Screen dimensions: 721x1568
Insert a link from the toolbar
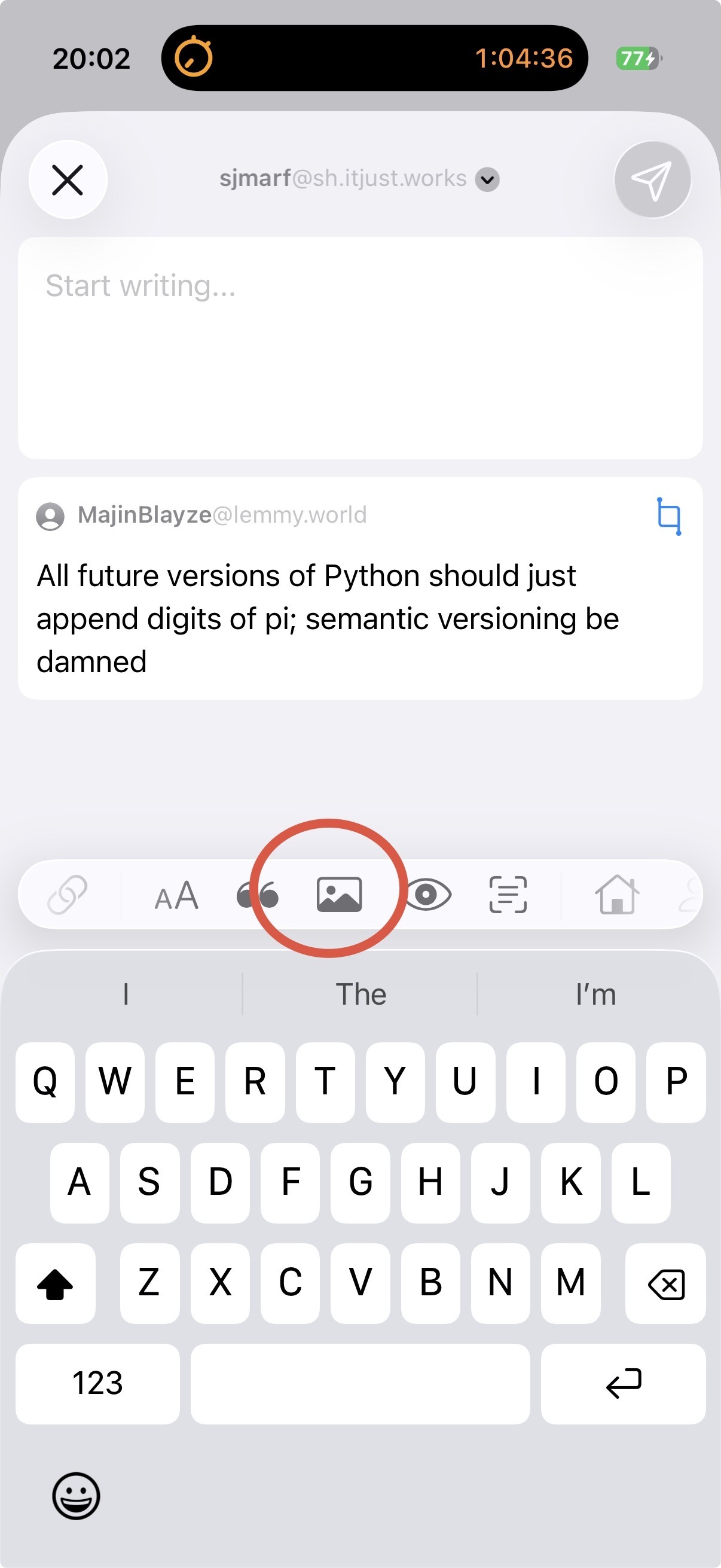point(68,895)
